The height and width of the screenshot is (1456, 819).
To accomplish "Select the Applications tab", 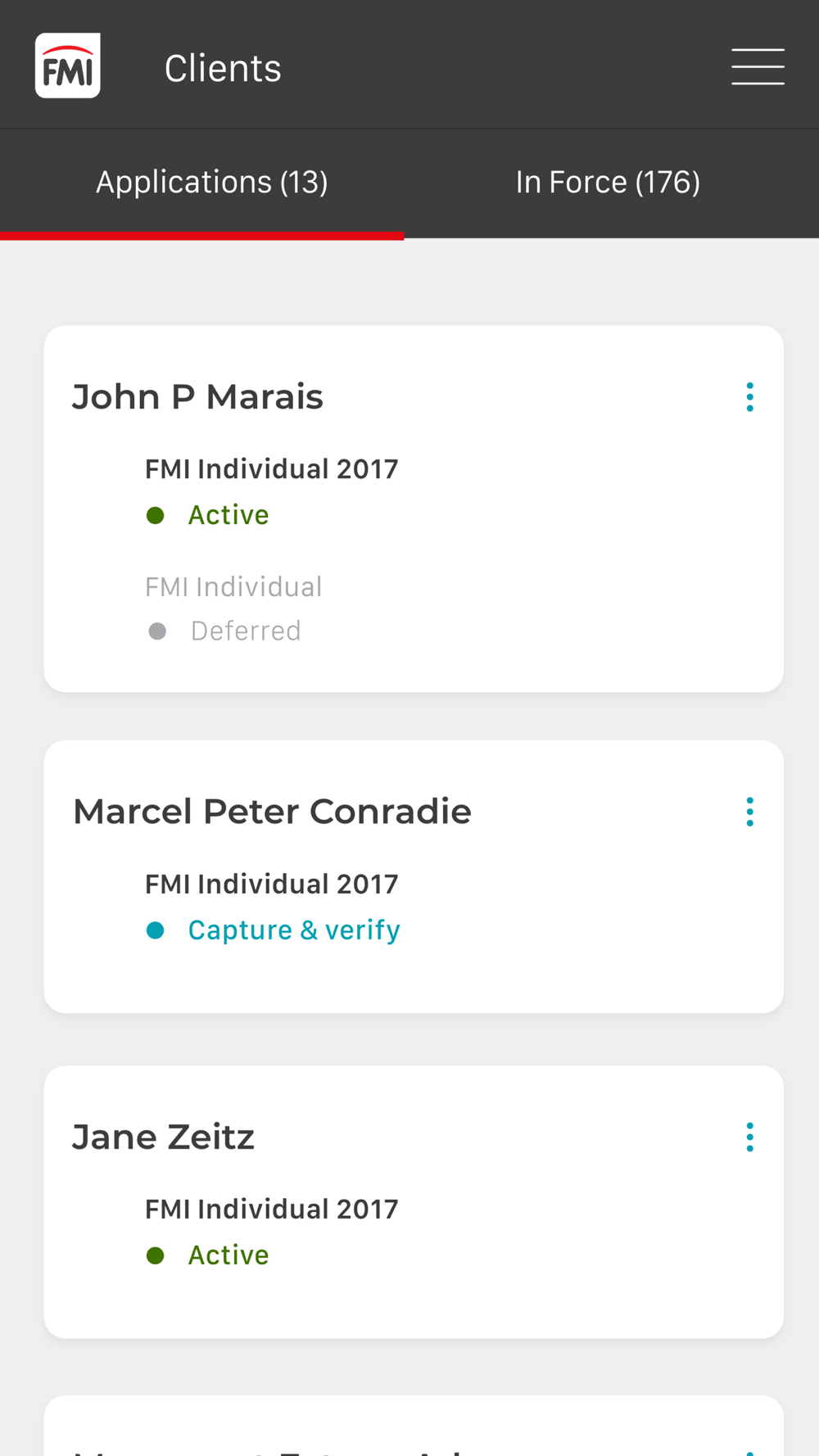I will pos(212,182).
